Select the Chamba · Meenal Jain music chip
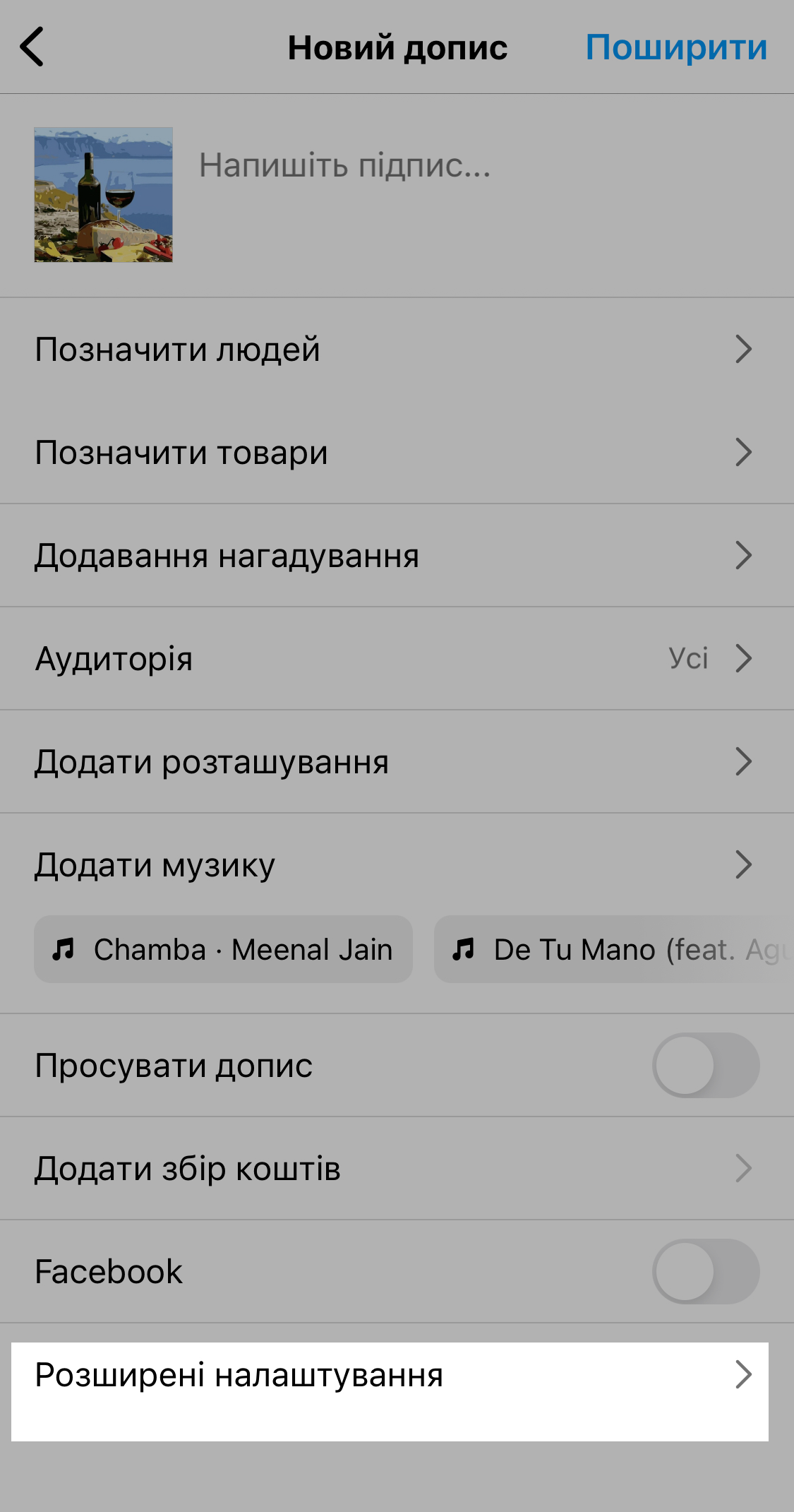The image size is (794, 1512). (x=223, y=949)
